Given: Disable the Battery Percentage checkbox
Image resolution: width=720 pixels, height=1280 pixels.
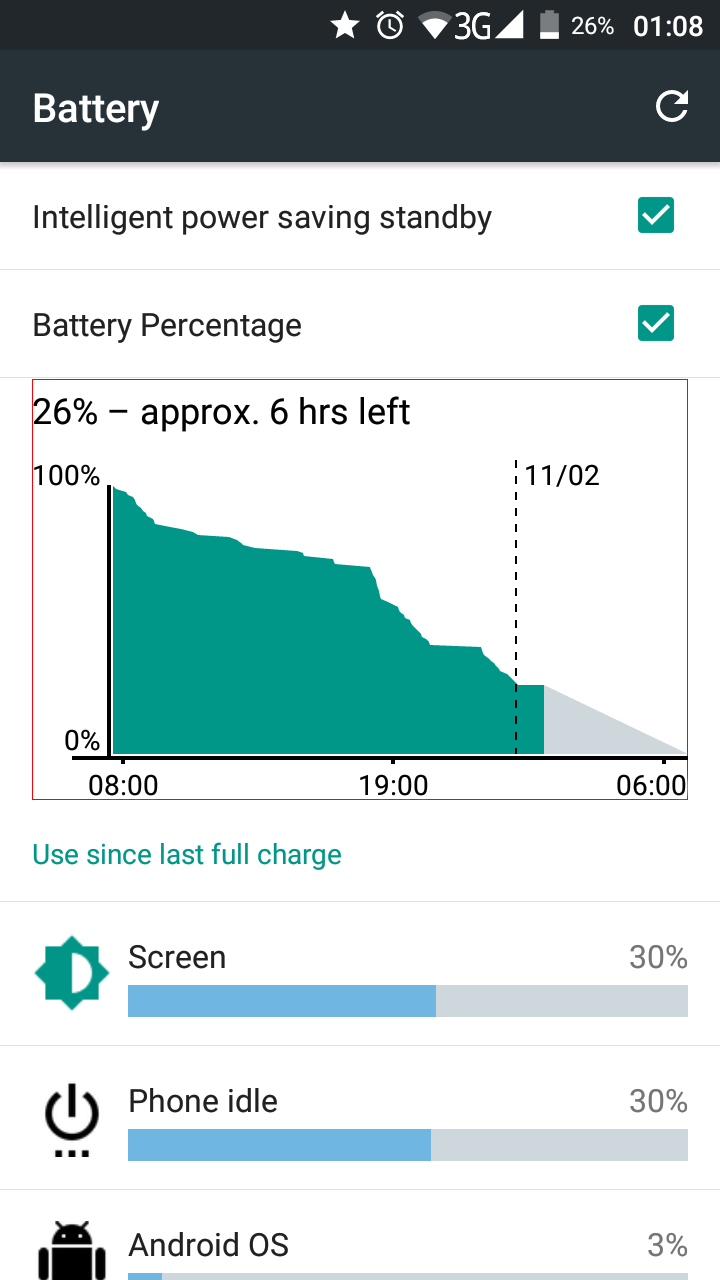Looking at the screenshot, I should tap(656, 324).
